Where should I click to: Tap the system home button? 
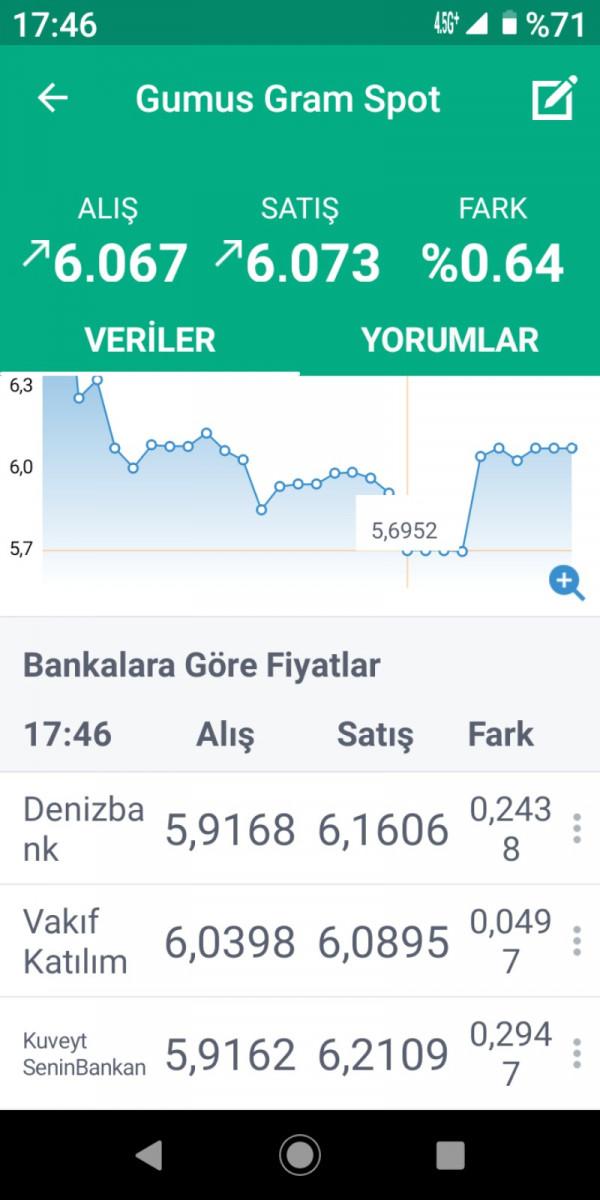tap(300, 1155)
